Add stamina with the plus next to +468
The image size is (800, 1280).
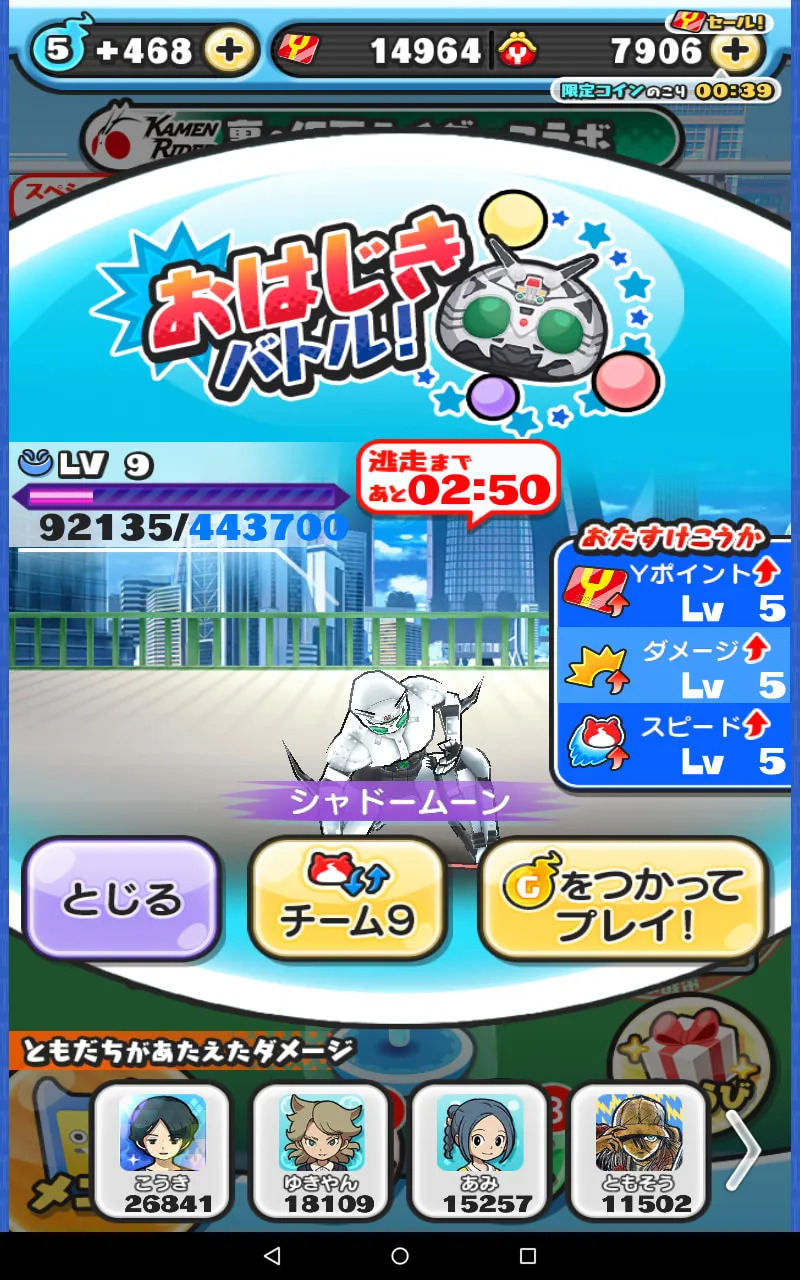(x=229, y=50)
